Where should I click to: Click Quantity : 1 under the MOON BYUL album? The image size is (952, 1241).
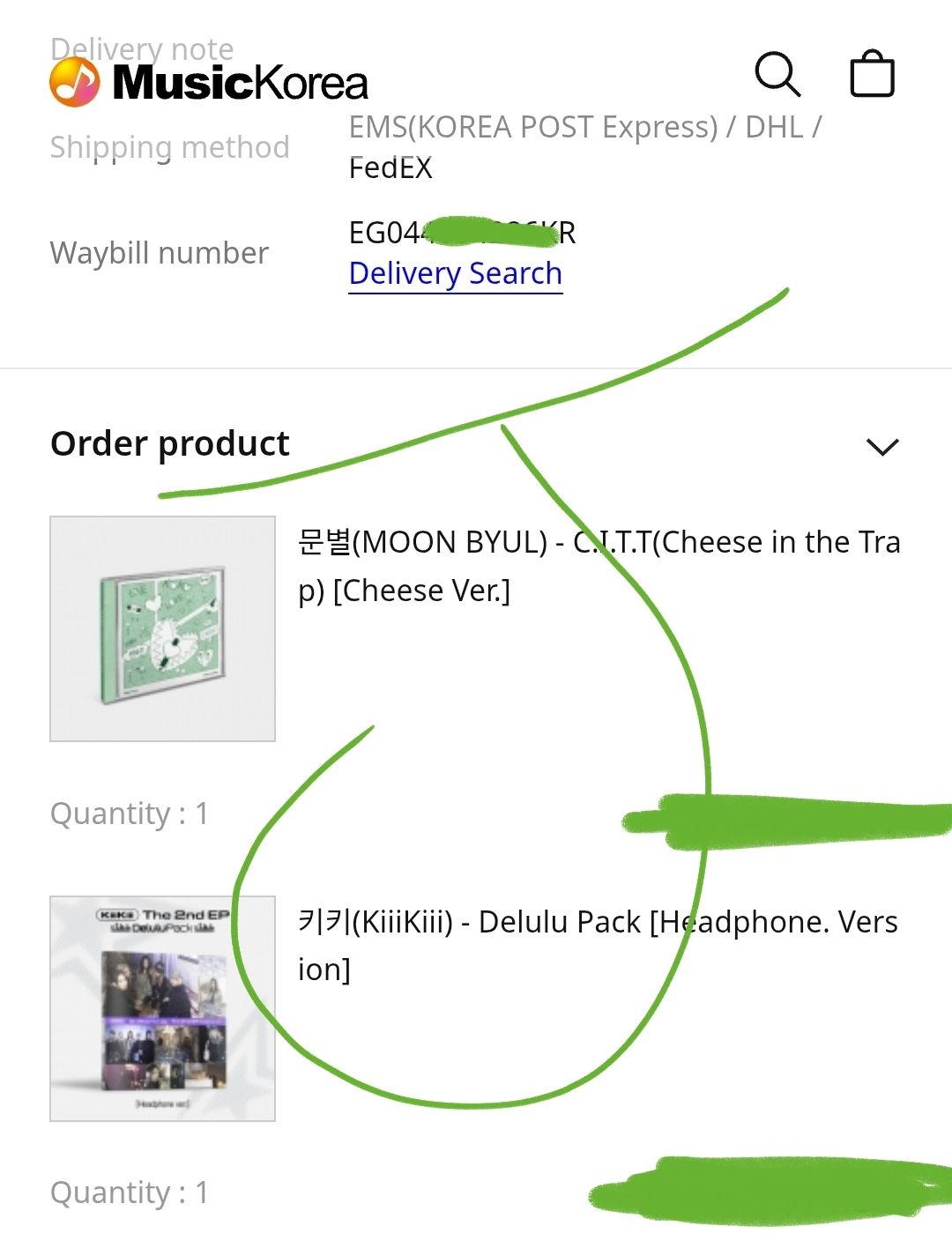click(129, 813)
